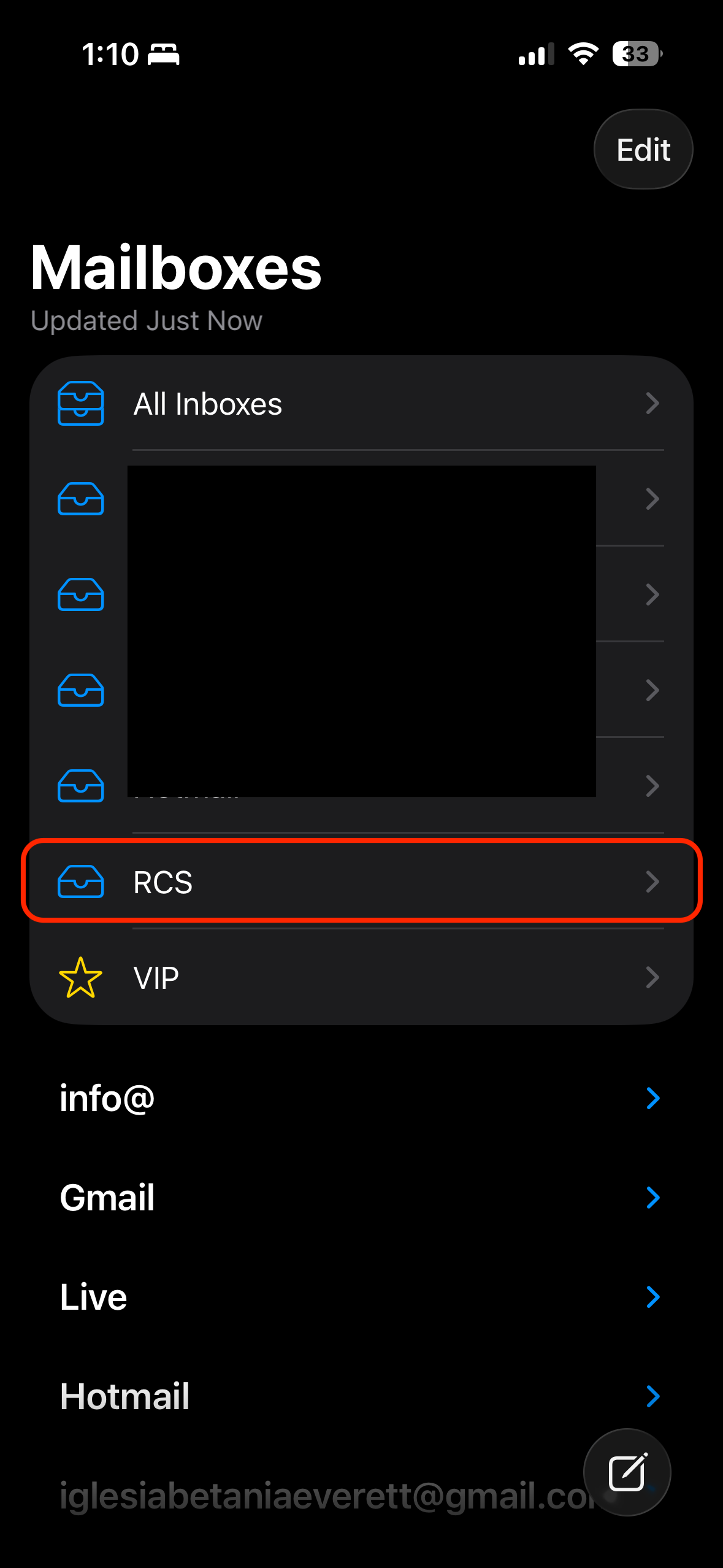The width and height of the screenshot is (723, 1568).
Task: Expand the info@ account section
Action: 652,1098
